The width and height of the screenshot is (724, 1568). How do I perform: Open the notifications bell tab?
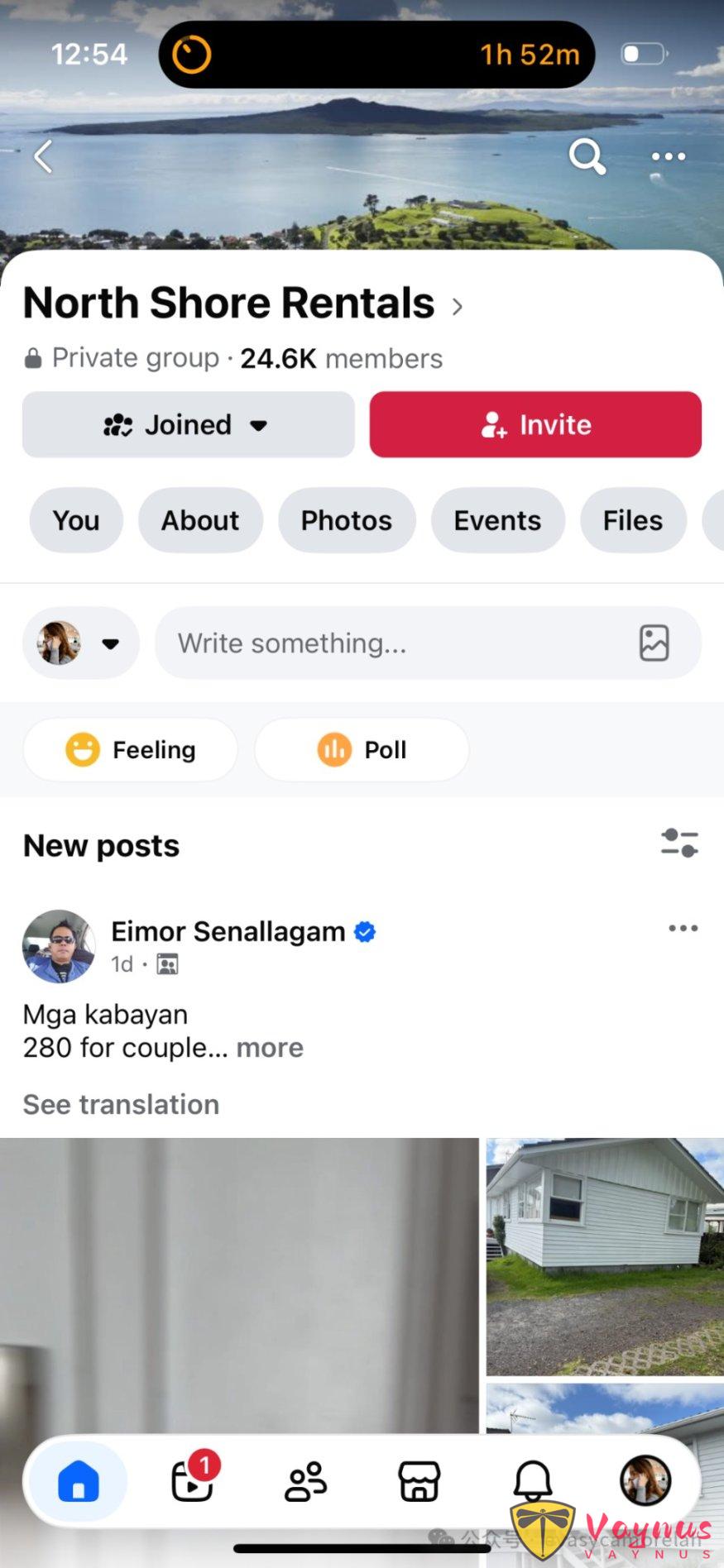(x=533, y=1480)
